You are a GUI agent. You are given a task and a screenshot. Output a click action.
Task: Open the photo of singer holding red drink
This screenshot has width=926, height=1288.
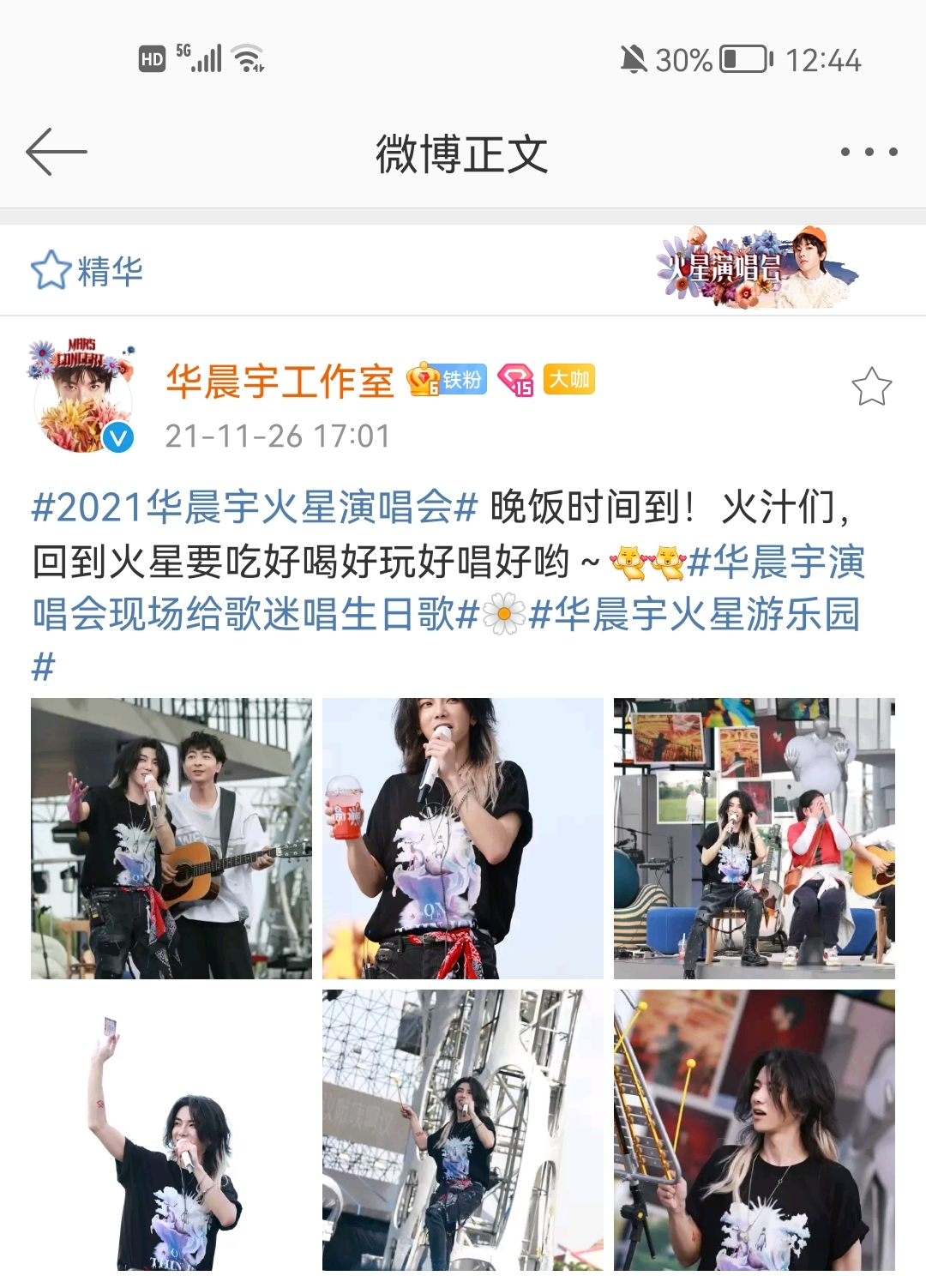(463, 839)
